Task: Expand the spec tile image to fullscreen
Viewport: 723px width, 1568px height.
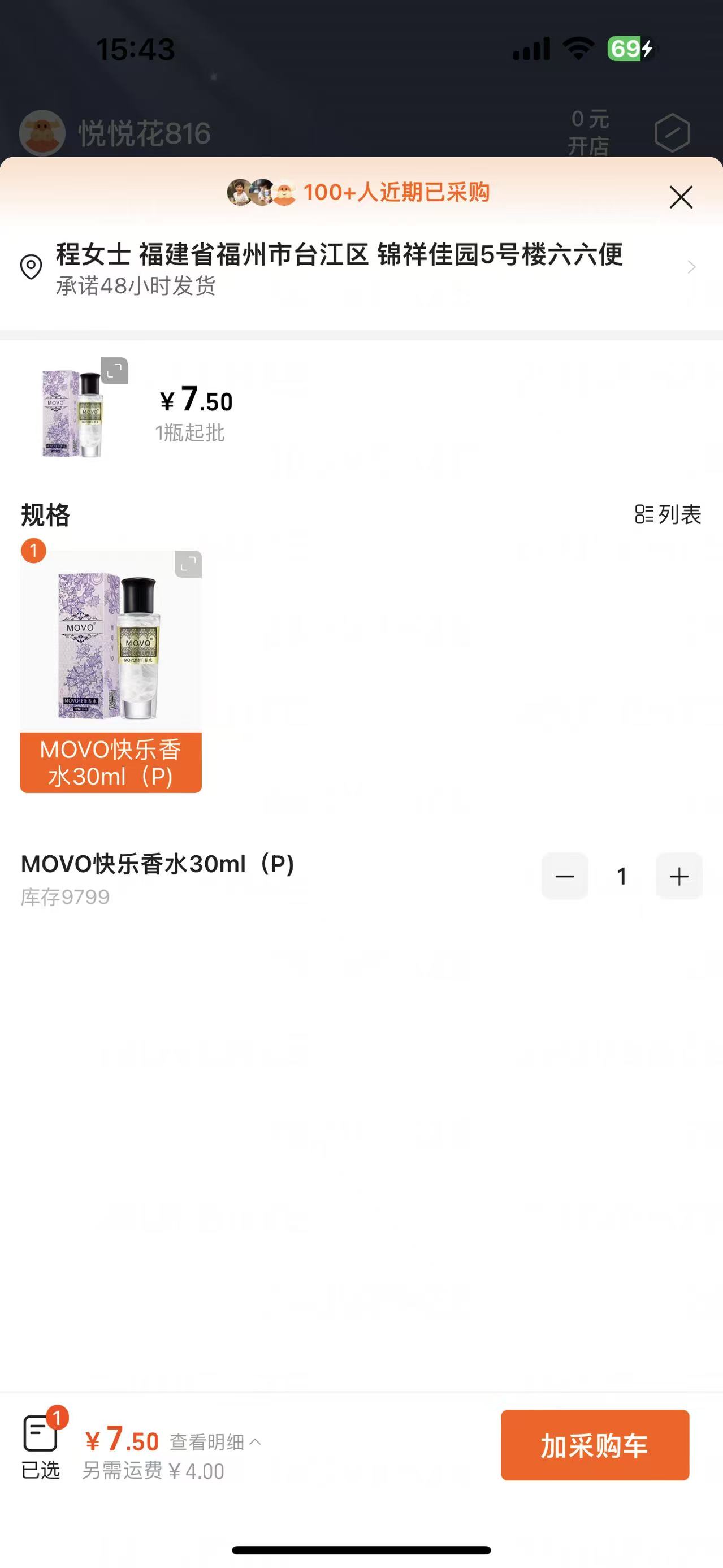Action: coord(188,564)
